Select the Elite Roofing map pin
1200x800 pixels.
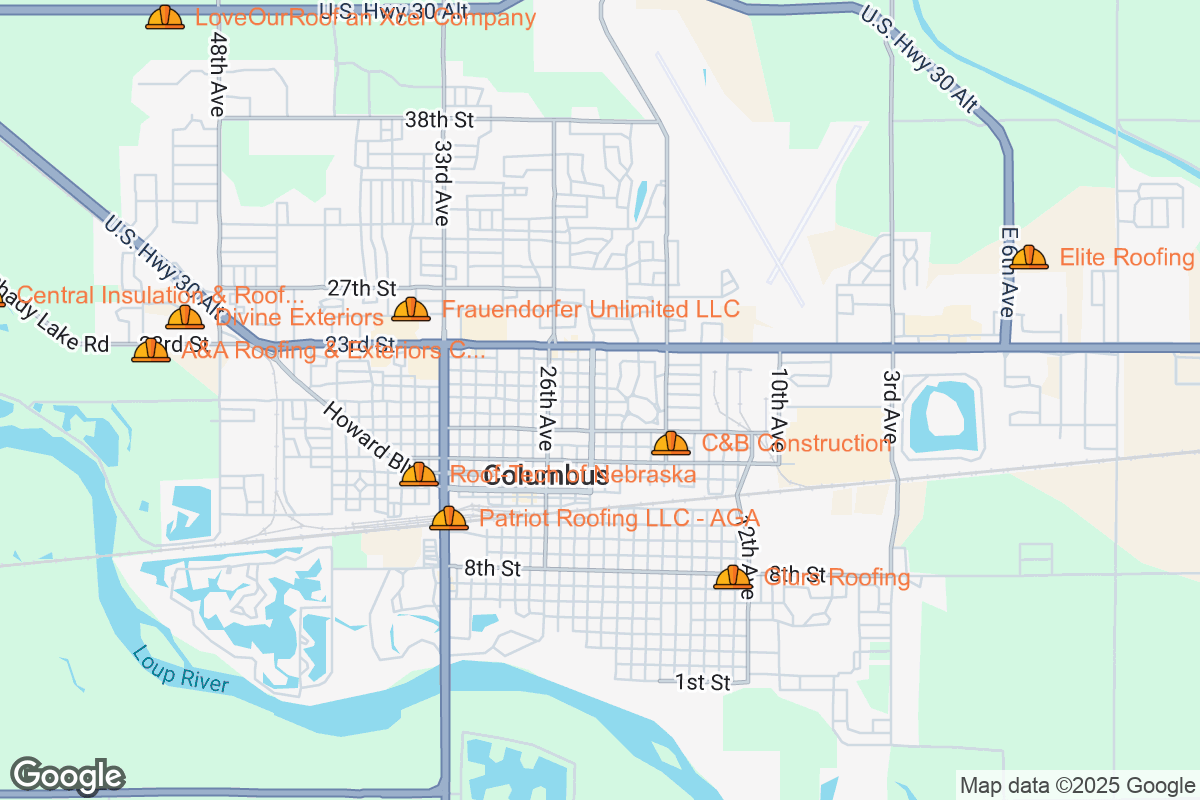coord(1029,258)
